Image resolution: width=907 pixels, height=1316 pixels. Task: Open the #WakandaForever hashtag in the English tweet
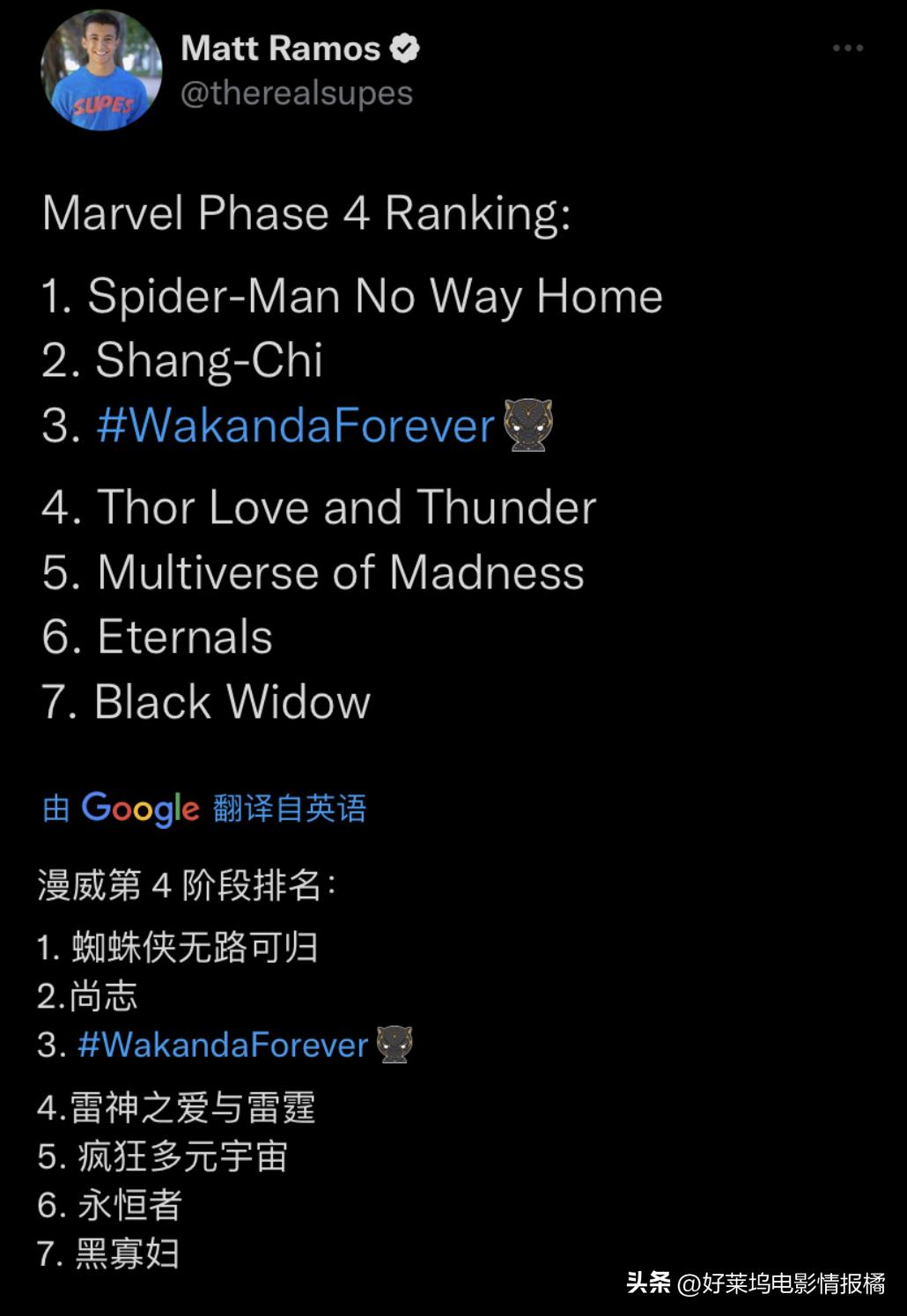tap(296, 426)
